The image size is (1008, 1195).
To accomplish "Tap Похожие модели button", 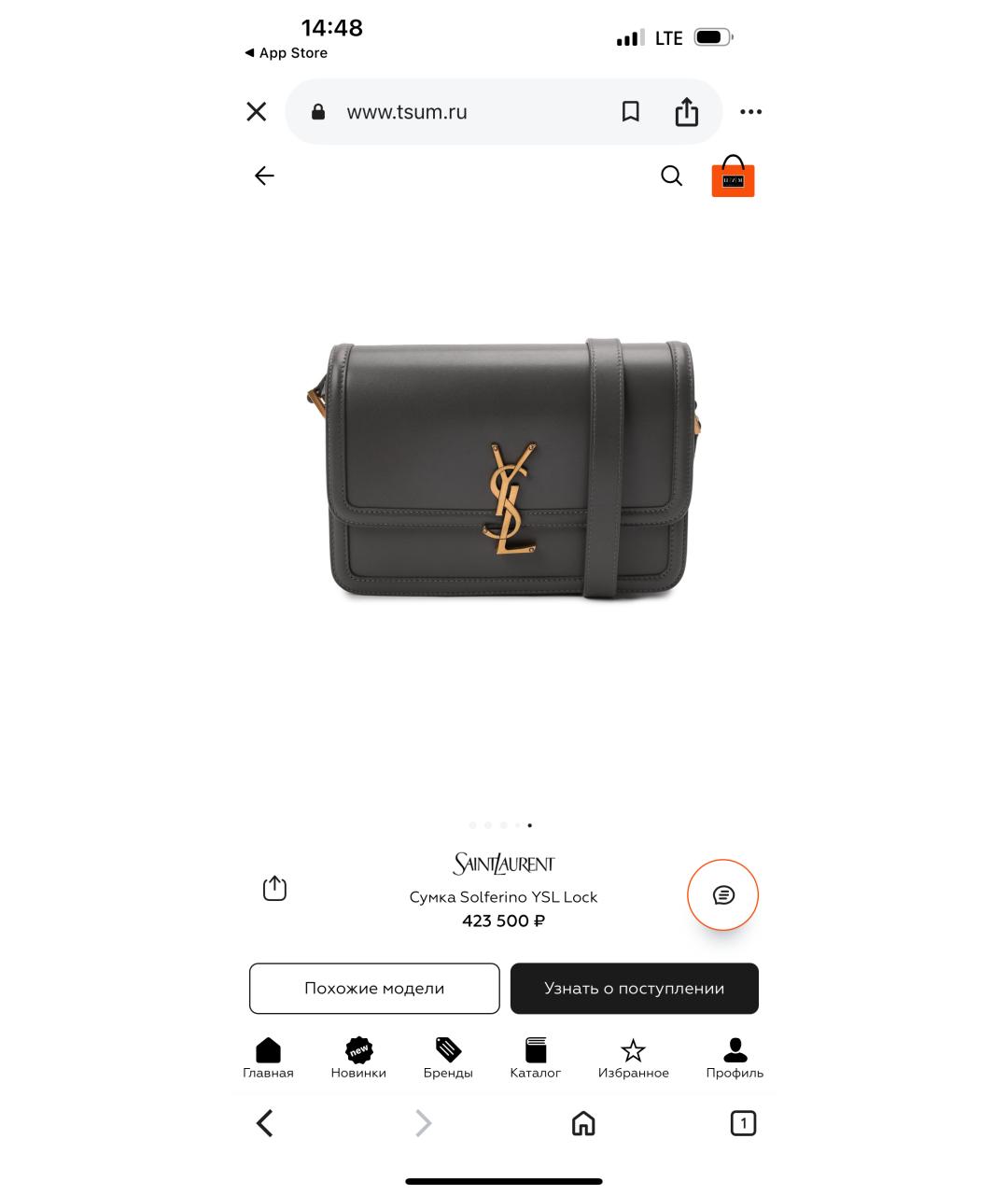I will tap(374, 989).
